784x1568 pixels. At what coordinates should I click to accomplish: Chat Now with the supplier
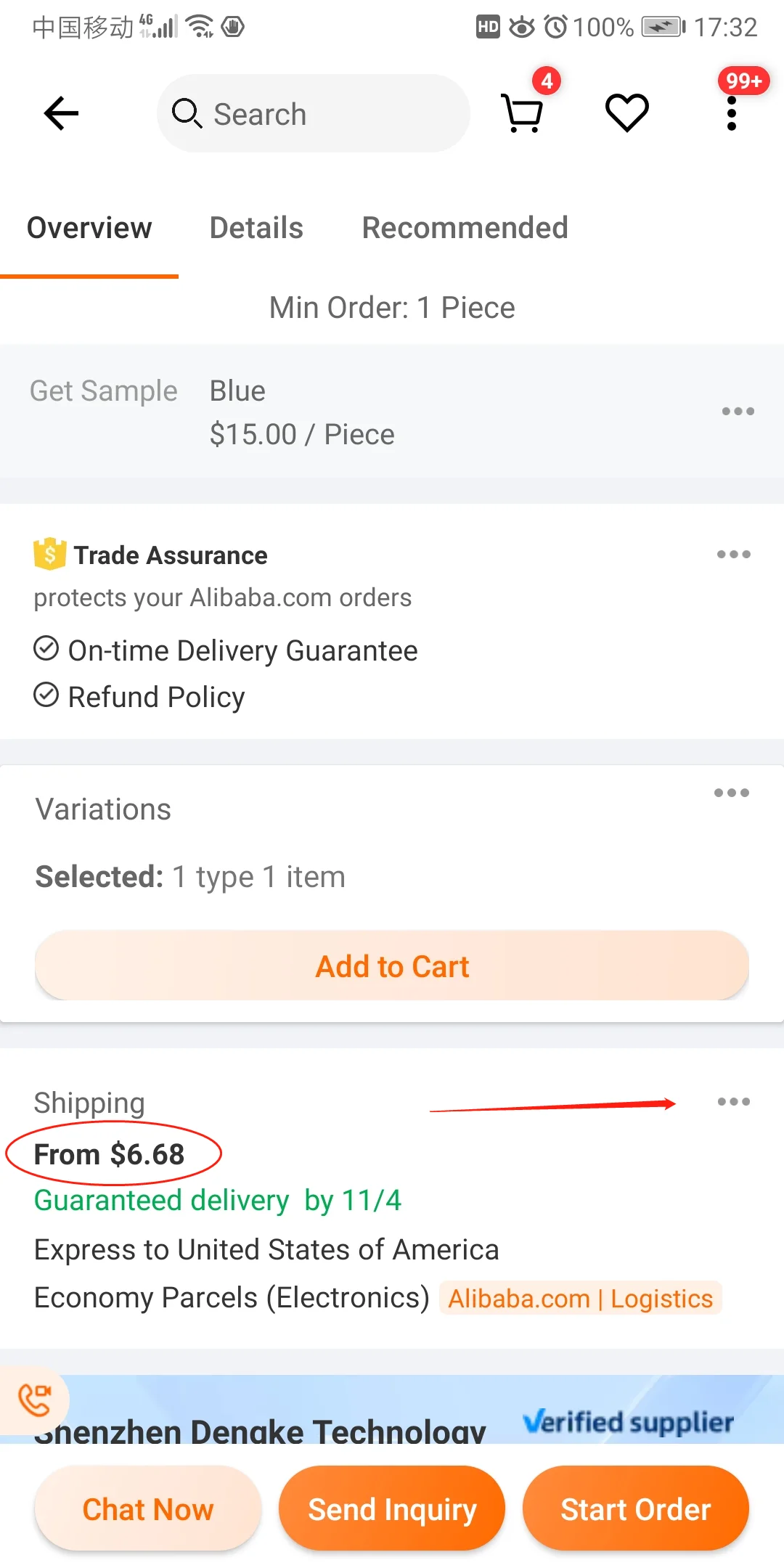148,1508
